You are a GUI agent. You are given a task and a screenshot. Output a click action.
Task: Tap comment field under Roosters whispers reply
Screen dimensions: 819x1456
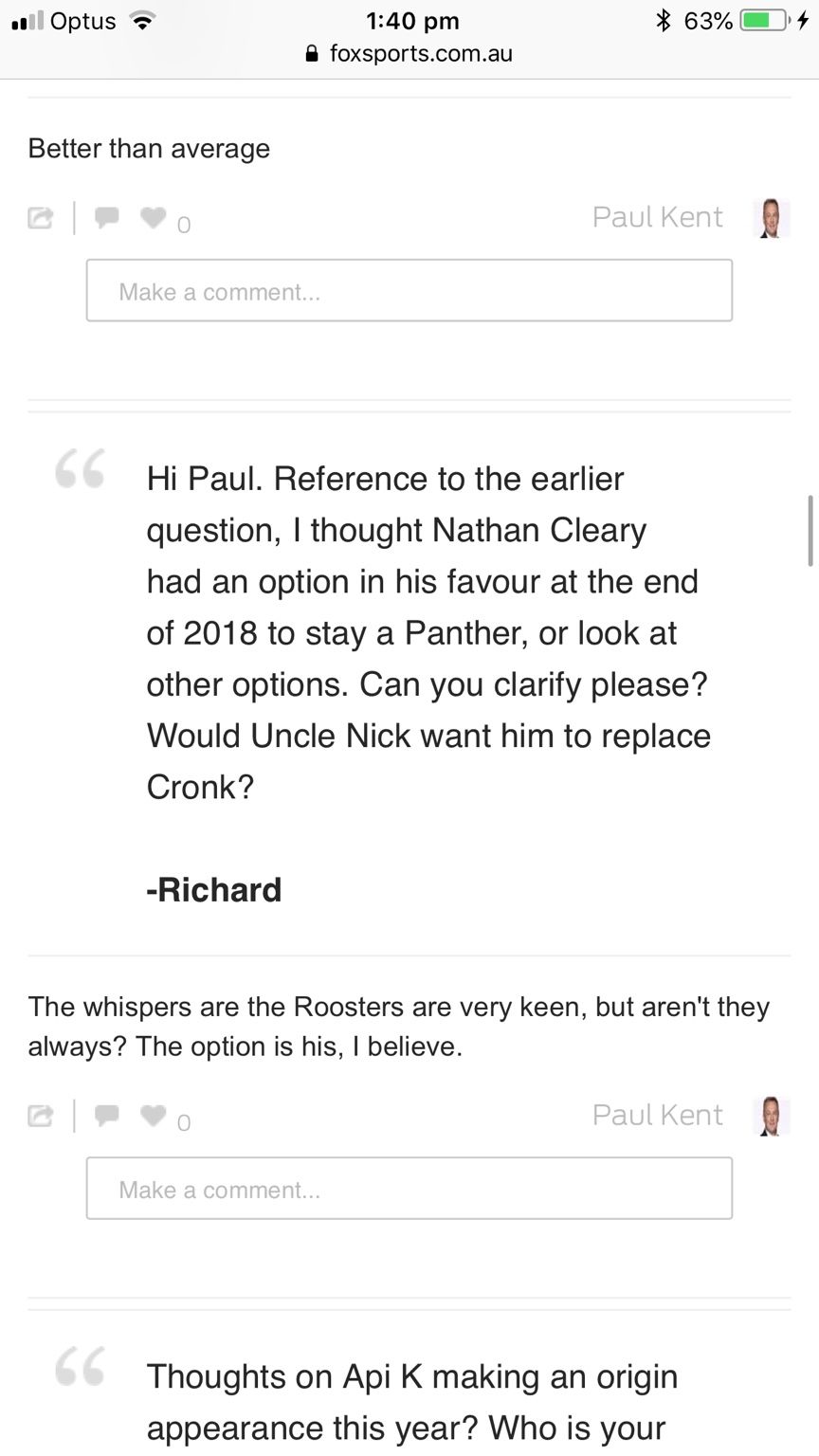[x=409, y=1188]
